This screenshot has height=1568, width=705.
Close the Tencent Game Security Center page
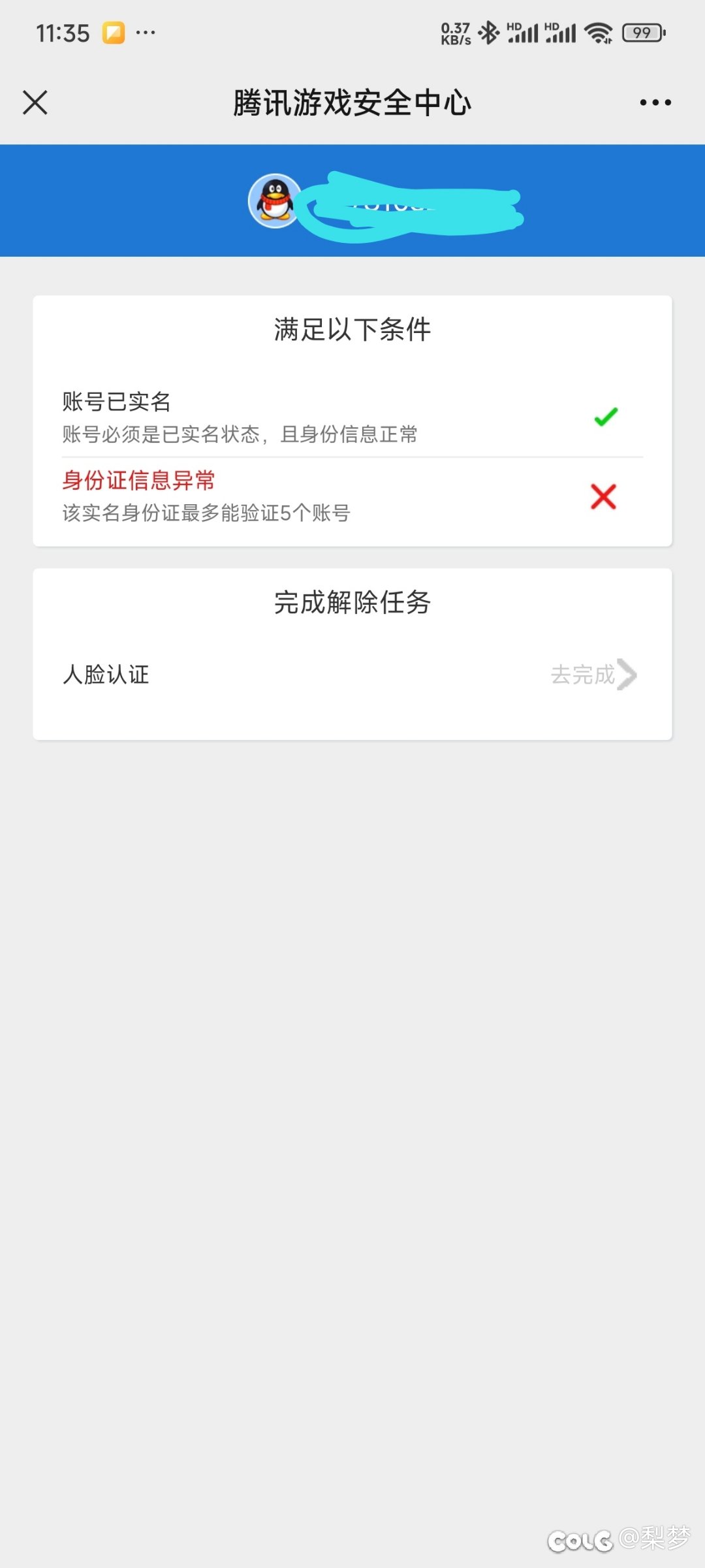35,103
